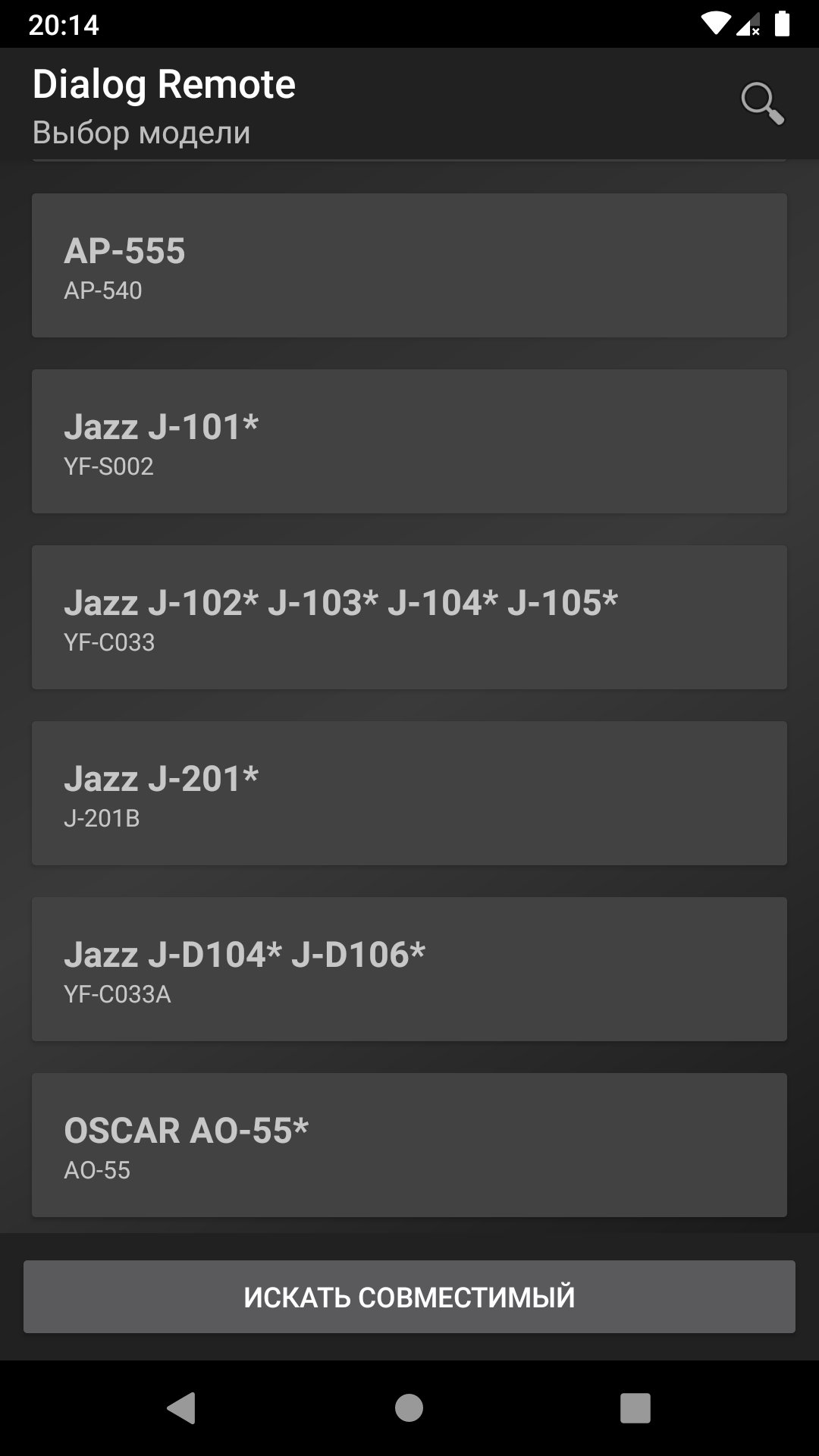Select the AP-555 model
Viewport: 819px width, 1456px height.
pos(409,265)
